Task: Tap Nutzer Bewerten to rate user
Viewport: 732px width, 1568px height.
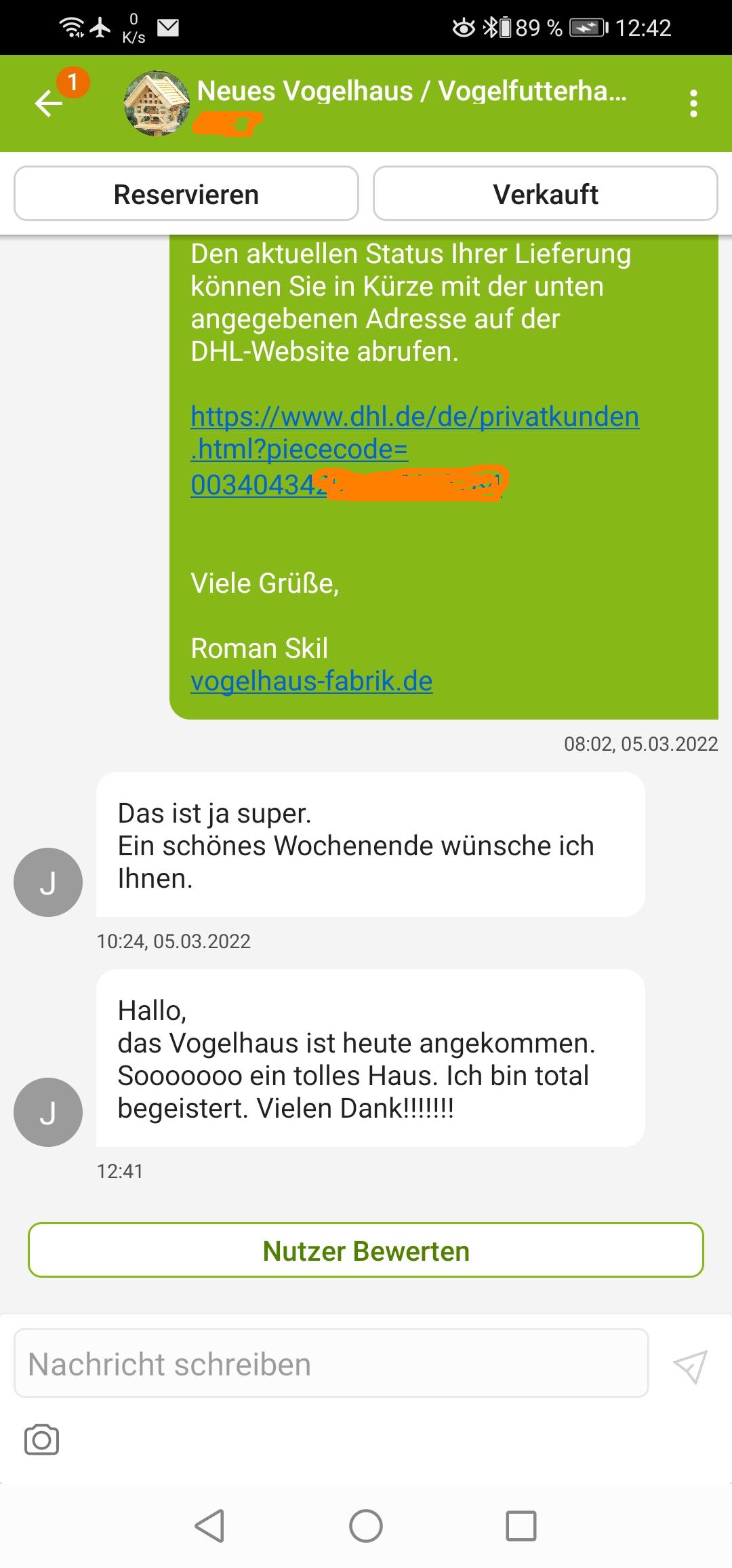Action: 366,1251
